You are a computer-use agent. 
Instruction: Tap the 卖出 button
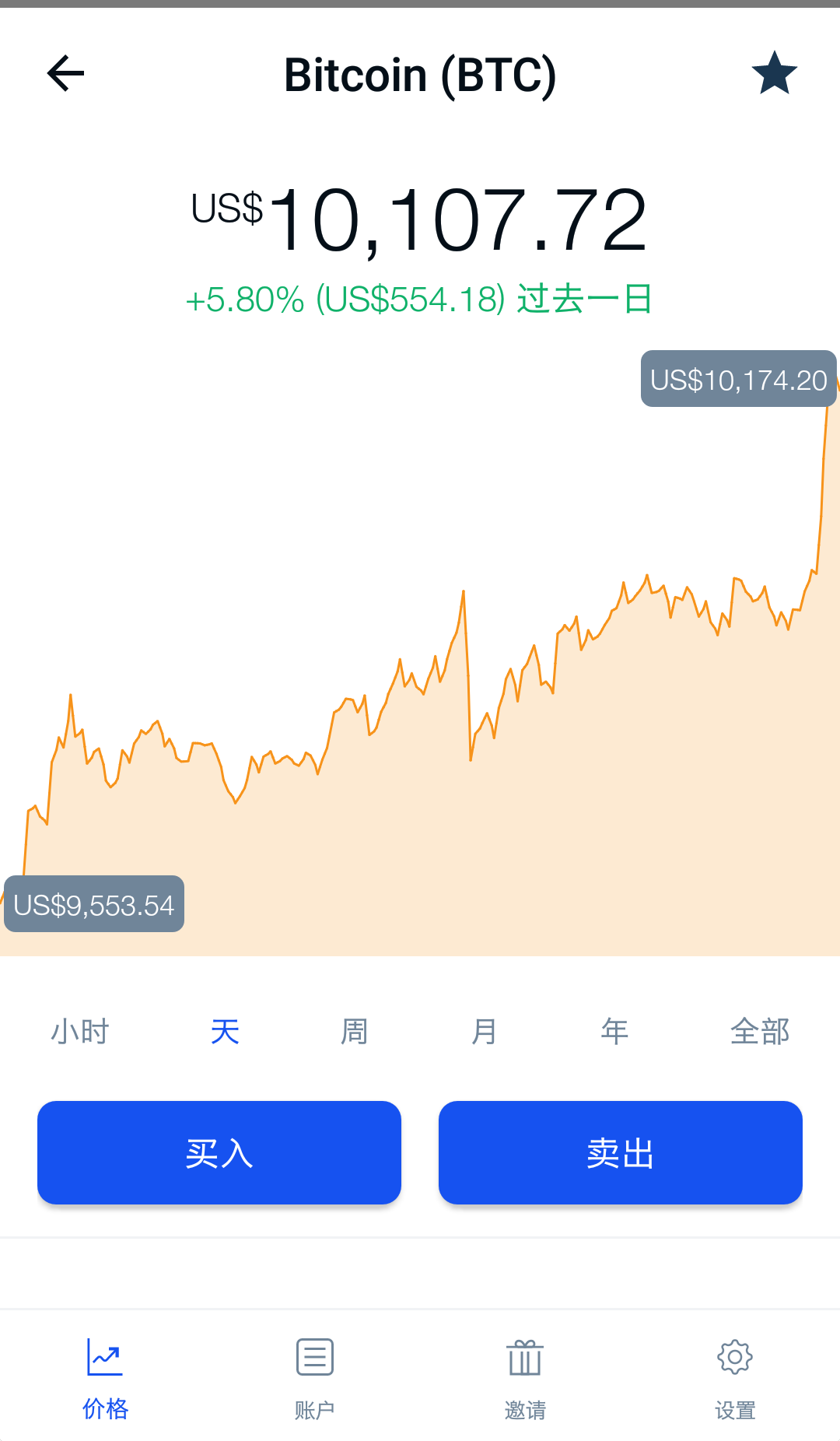(620, 1152)
